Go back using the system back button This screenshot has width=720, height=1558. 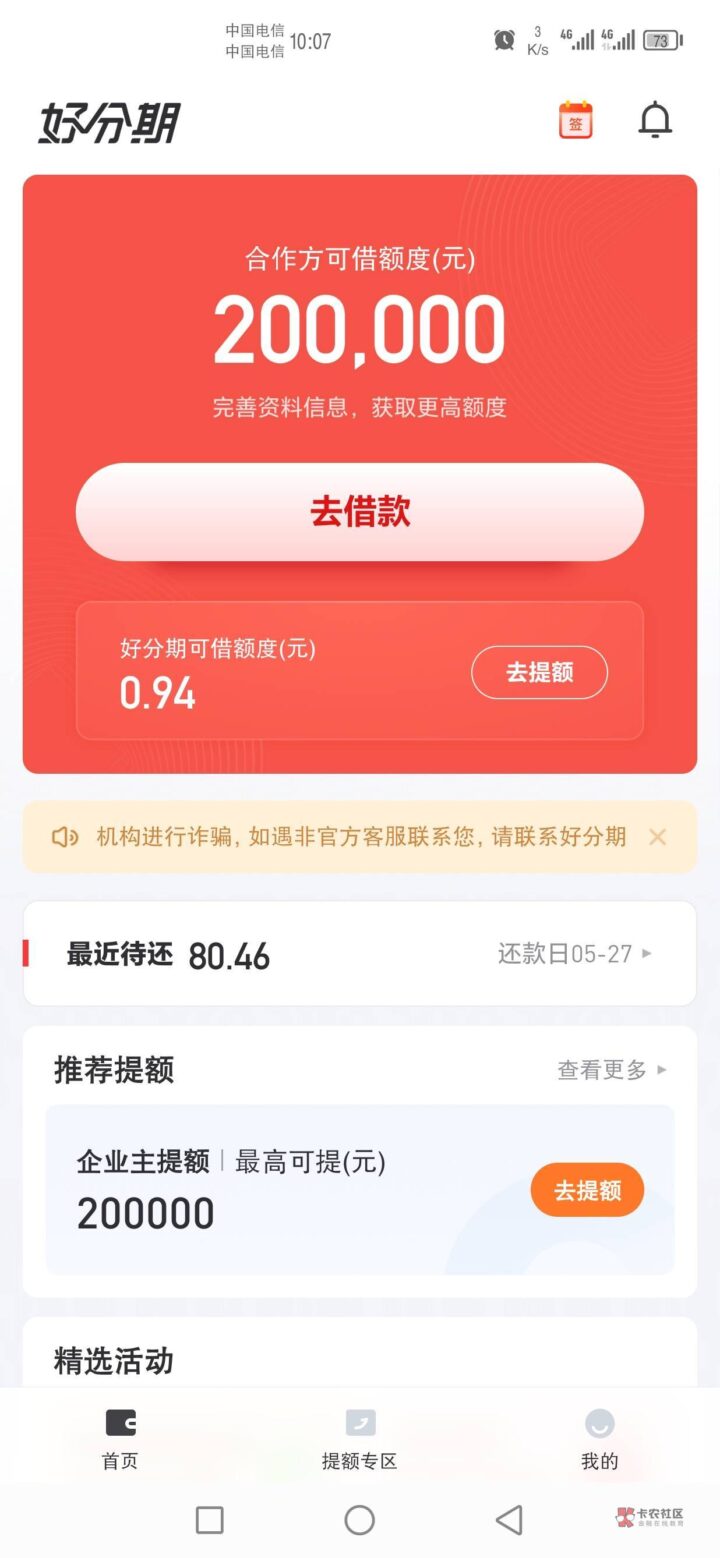click(509, 1520)
